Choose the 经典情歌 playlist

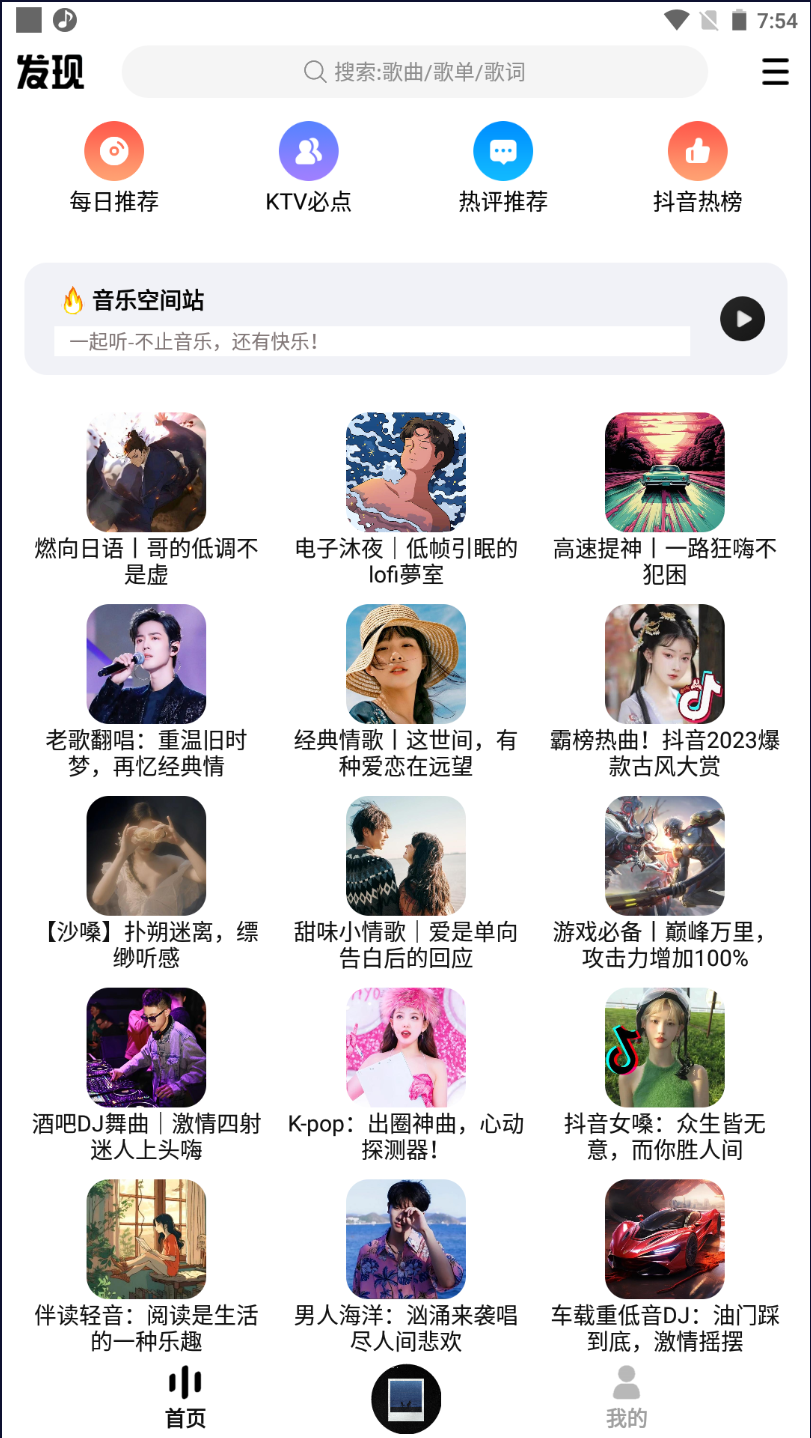[405, 664]
